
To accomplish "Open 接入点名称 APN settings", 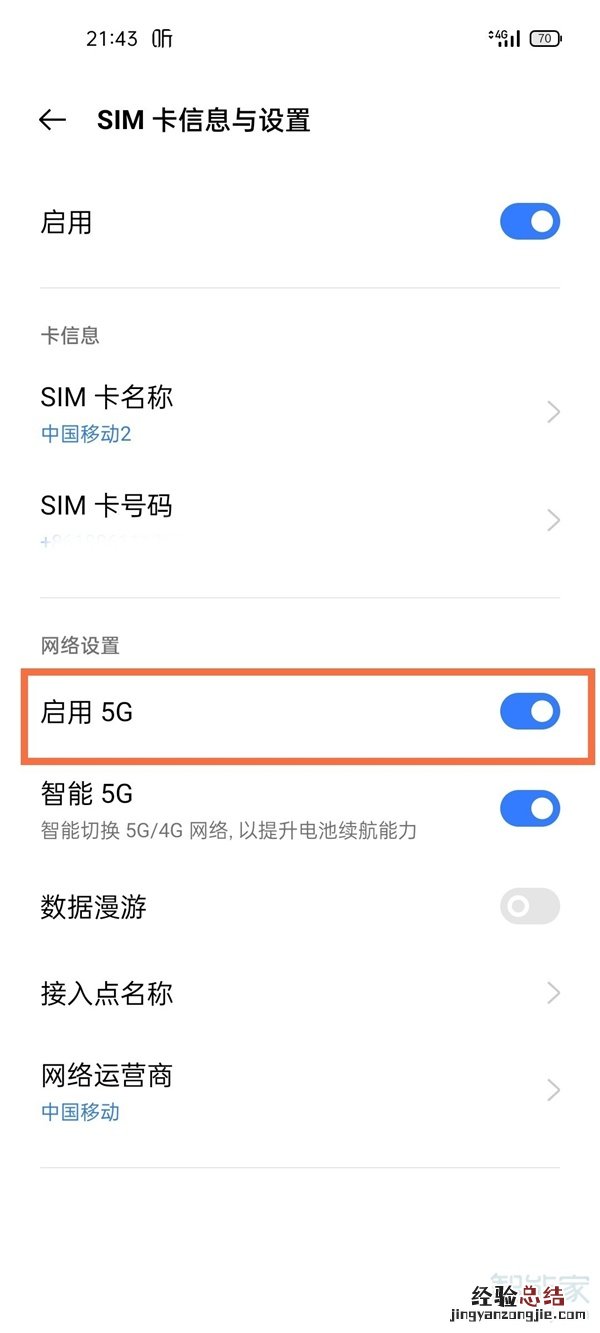I will [x=300, y=993].
